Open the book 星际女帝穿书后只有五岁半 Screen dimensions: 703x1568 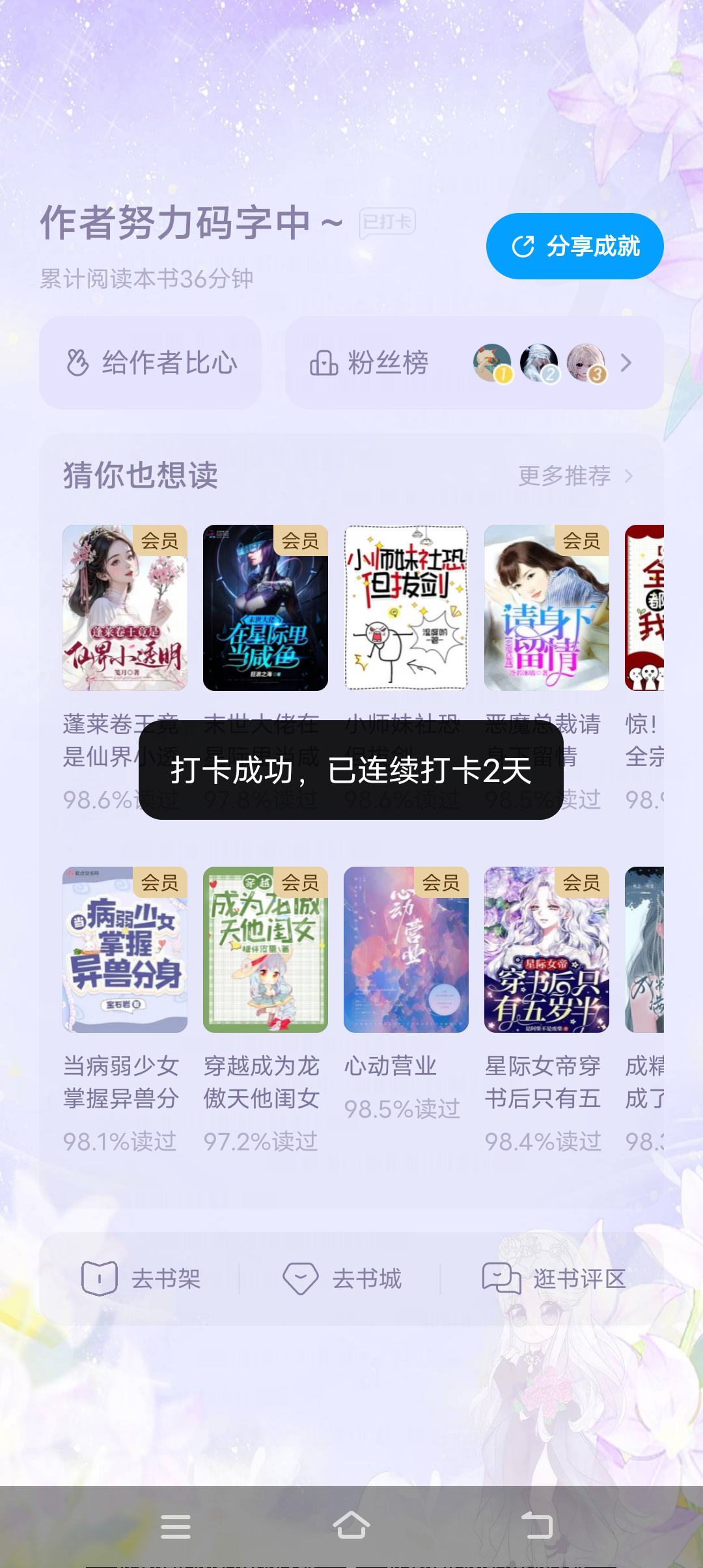tap(547, 949)
